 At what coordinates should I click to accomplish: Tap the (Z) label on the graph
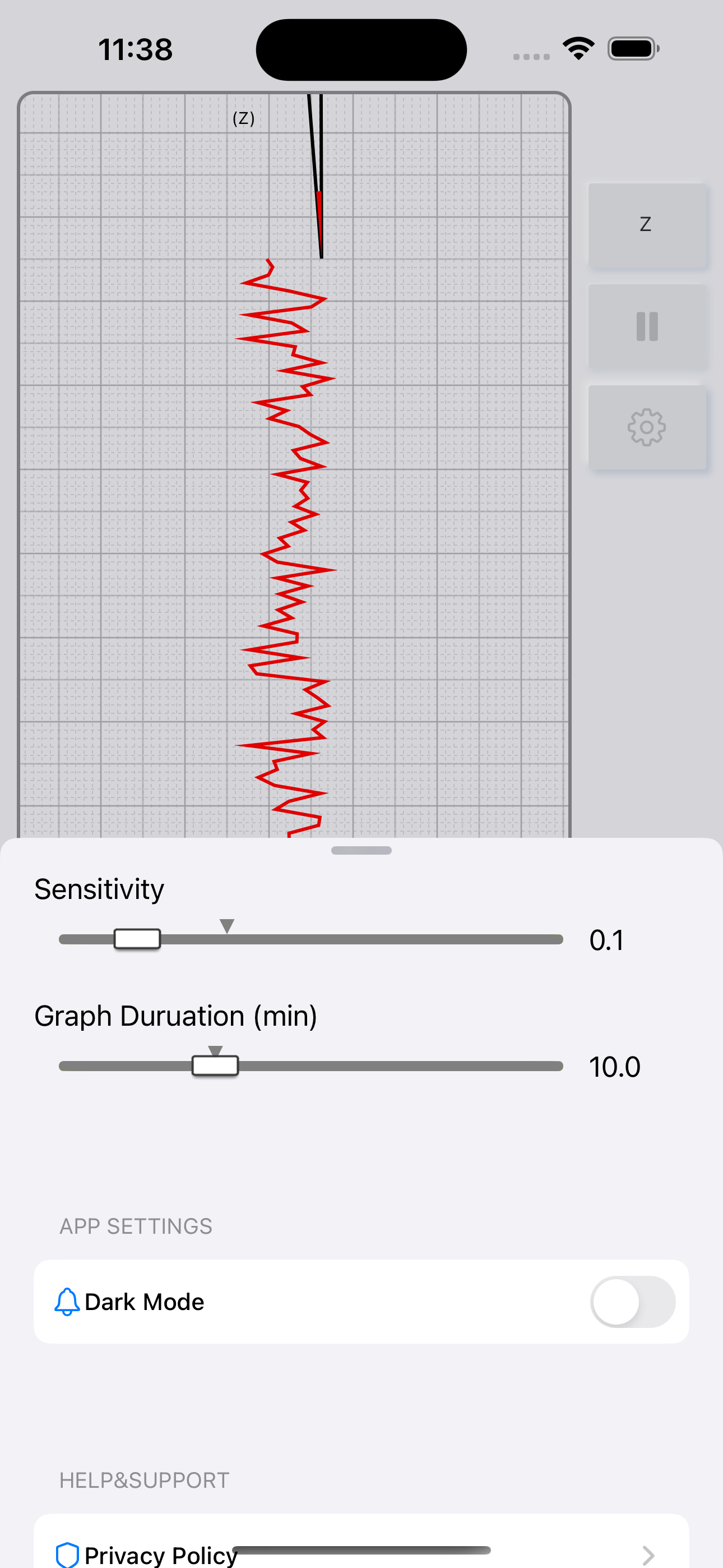coord(243,118)
